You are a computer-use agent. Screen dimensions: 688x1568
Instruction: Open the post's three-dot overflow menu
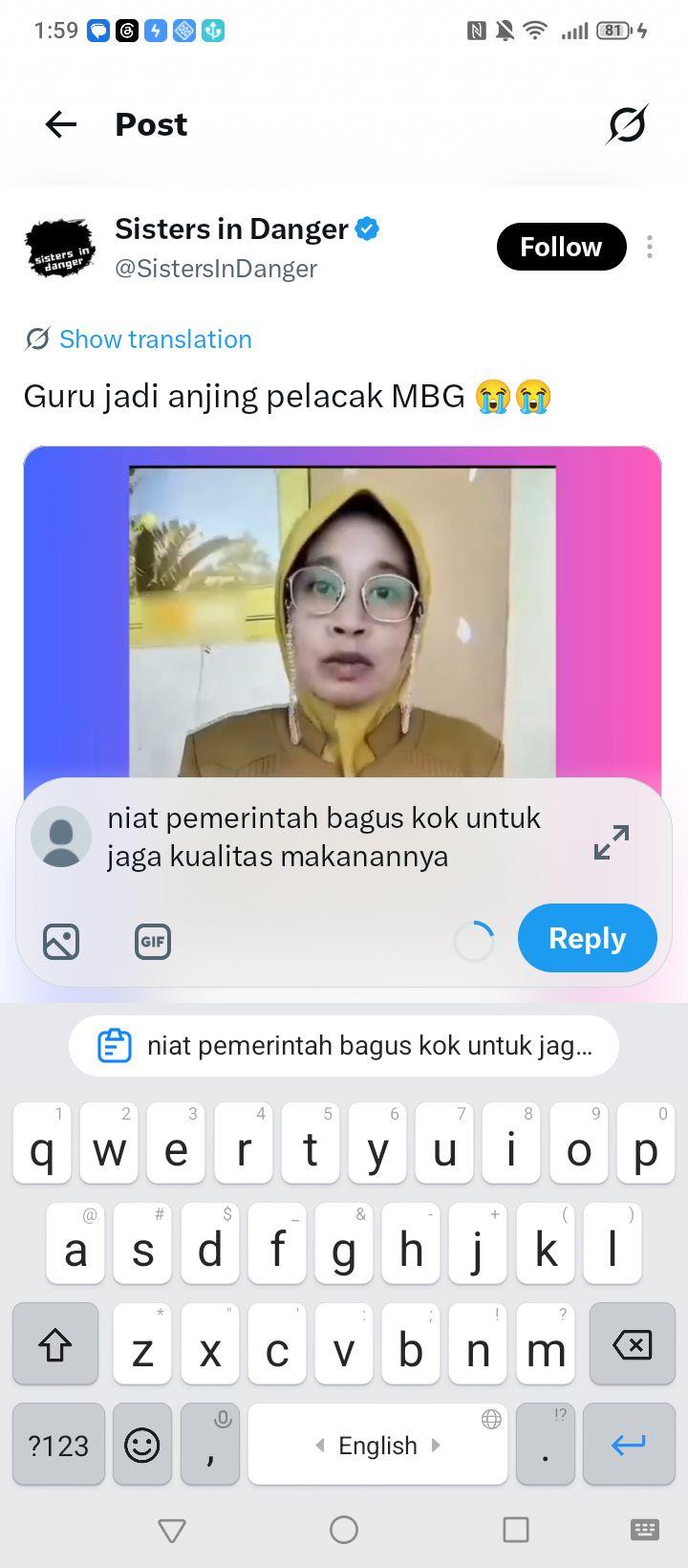tap(650, 247)
